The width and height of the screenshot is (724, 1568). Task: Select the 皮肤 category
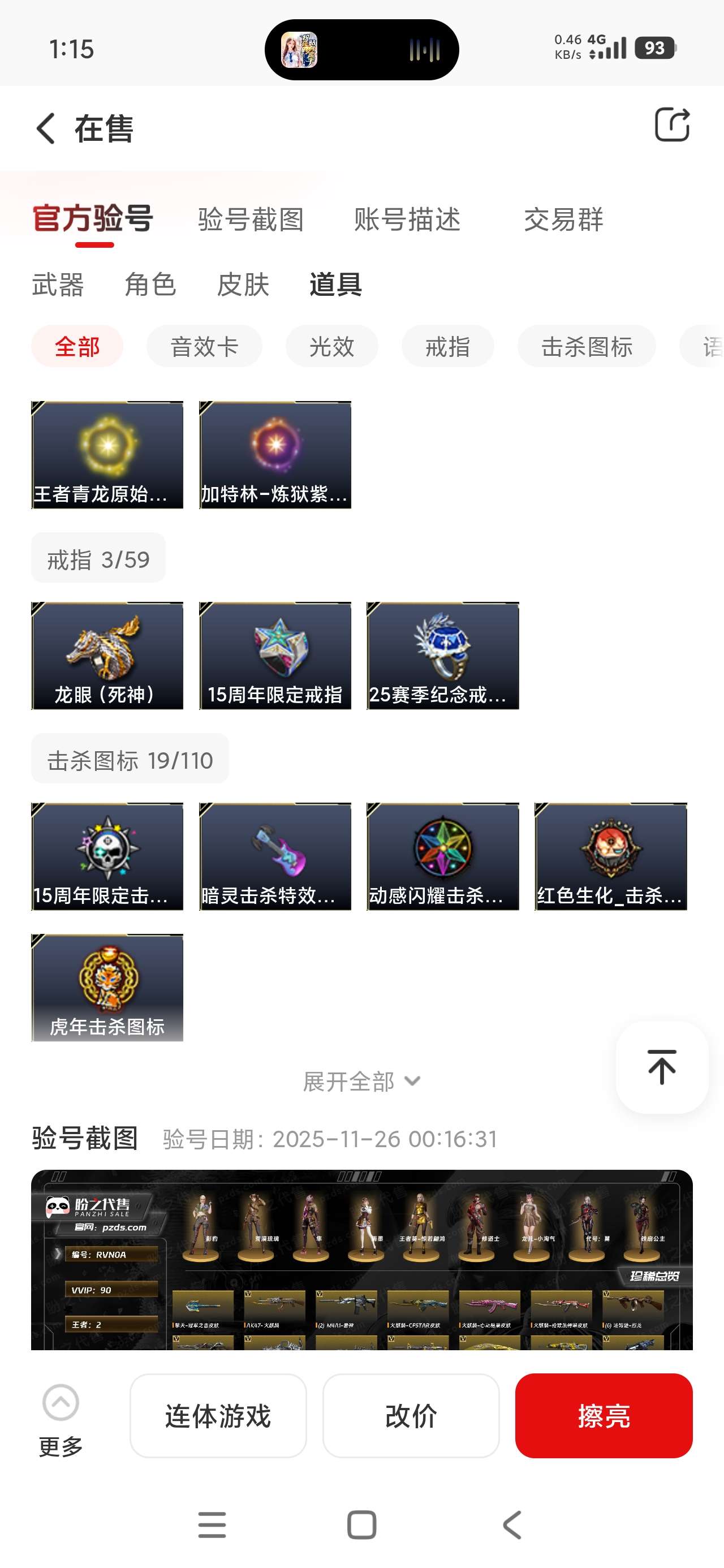click(243, 285)
